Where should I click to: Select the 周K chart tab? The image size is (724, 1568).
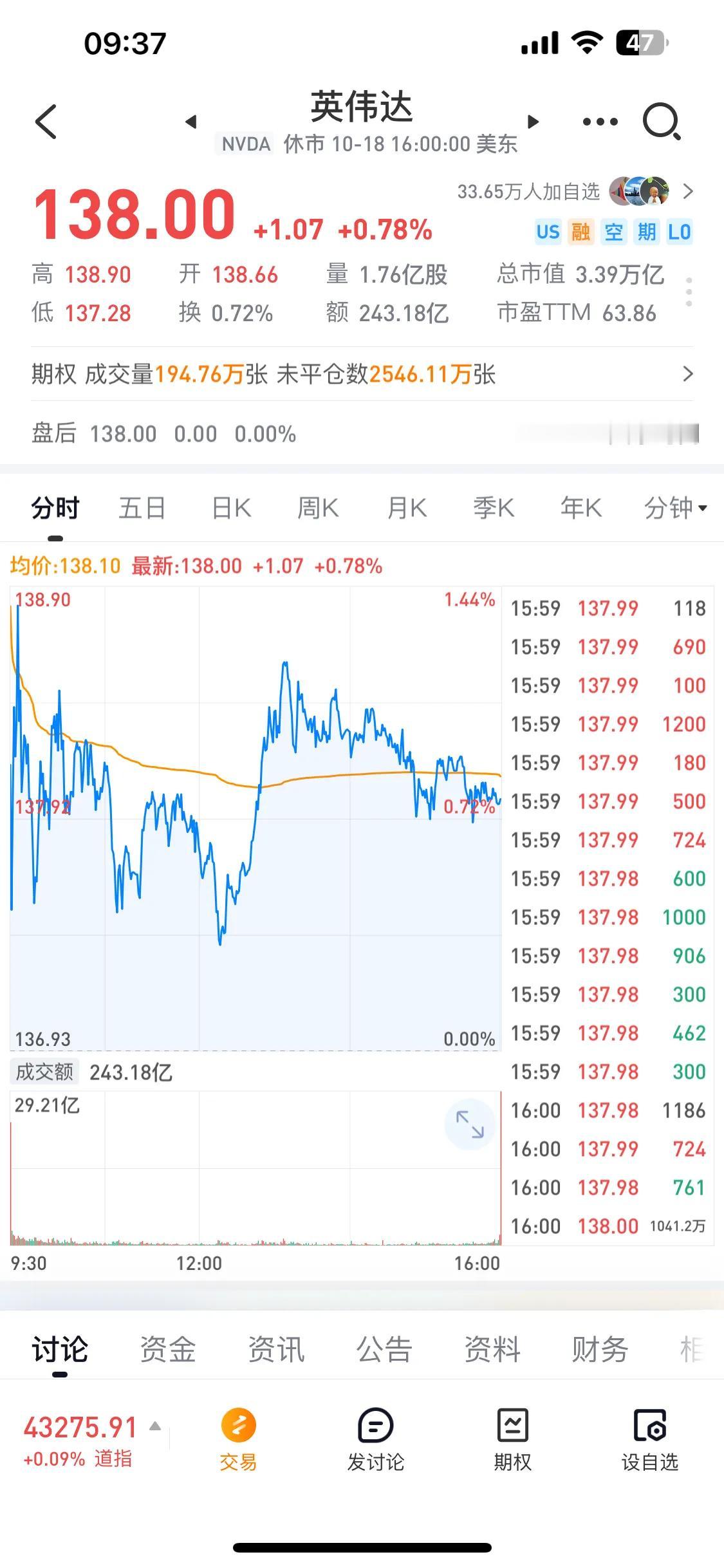(x=318, y=509)
